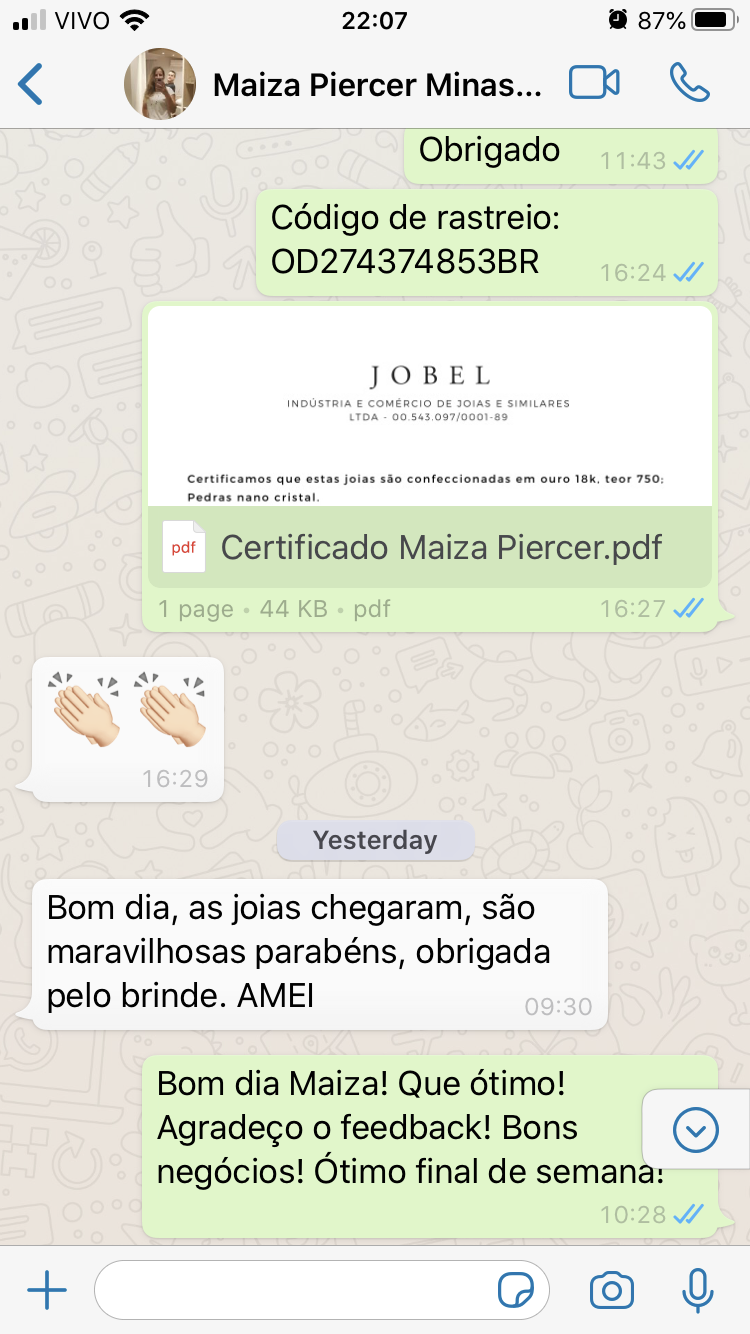
Task: Go back to the chats list
Action: coord(32,84)
